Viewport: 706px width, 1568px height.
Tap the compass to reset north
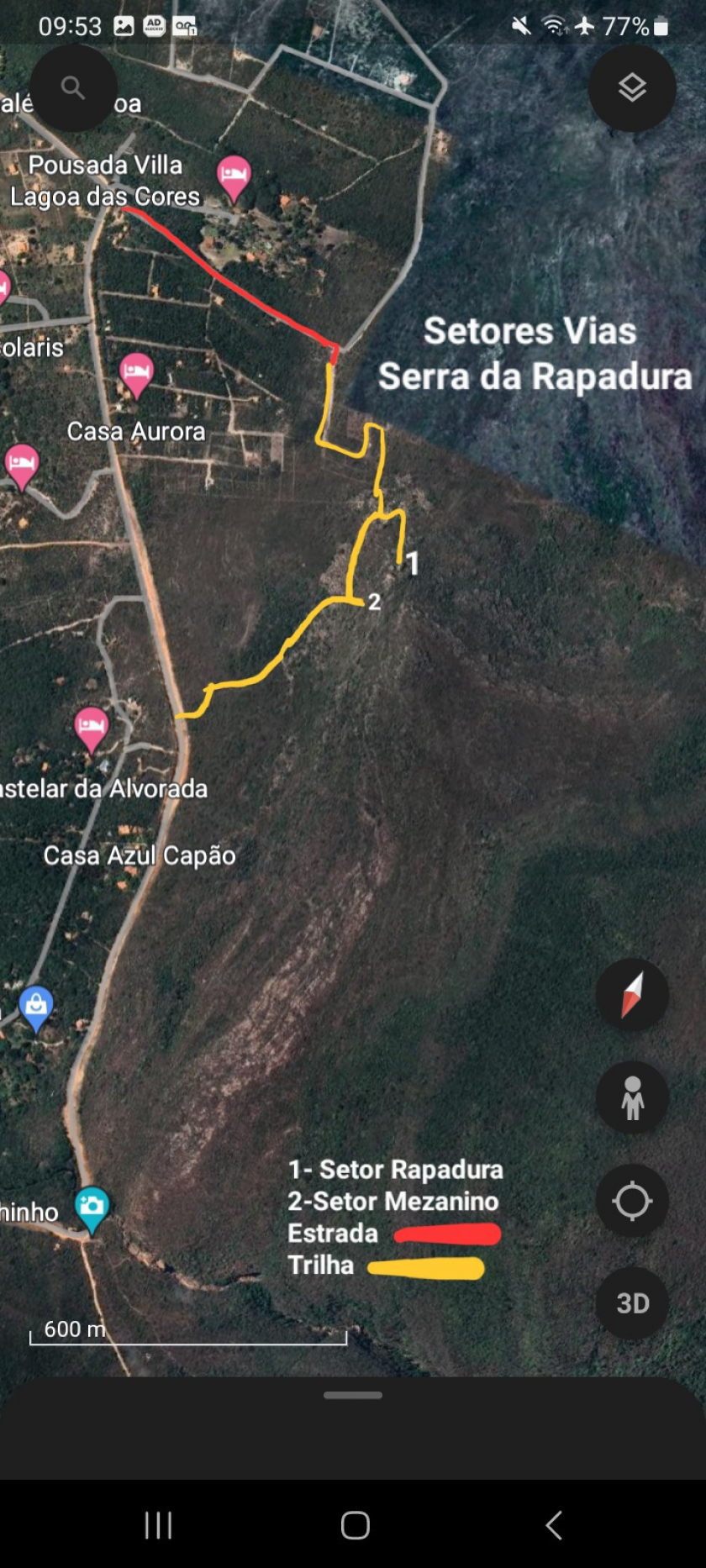[x=632, y=994]
